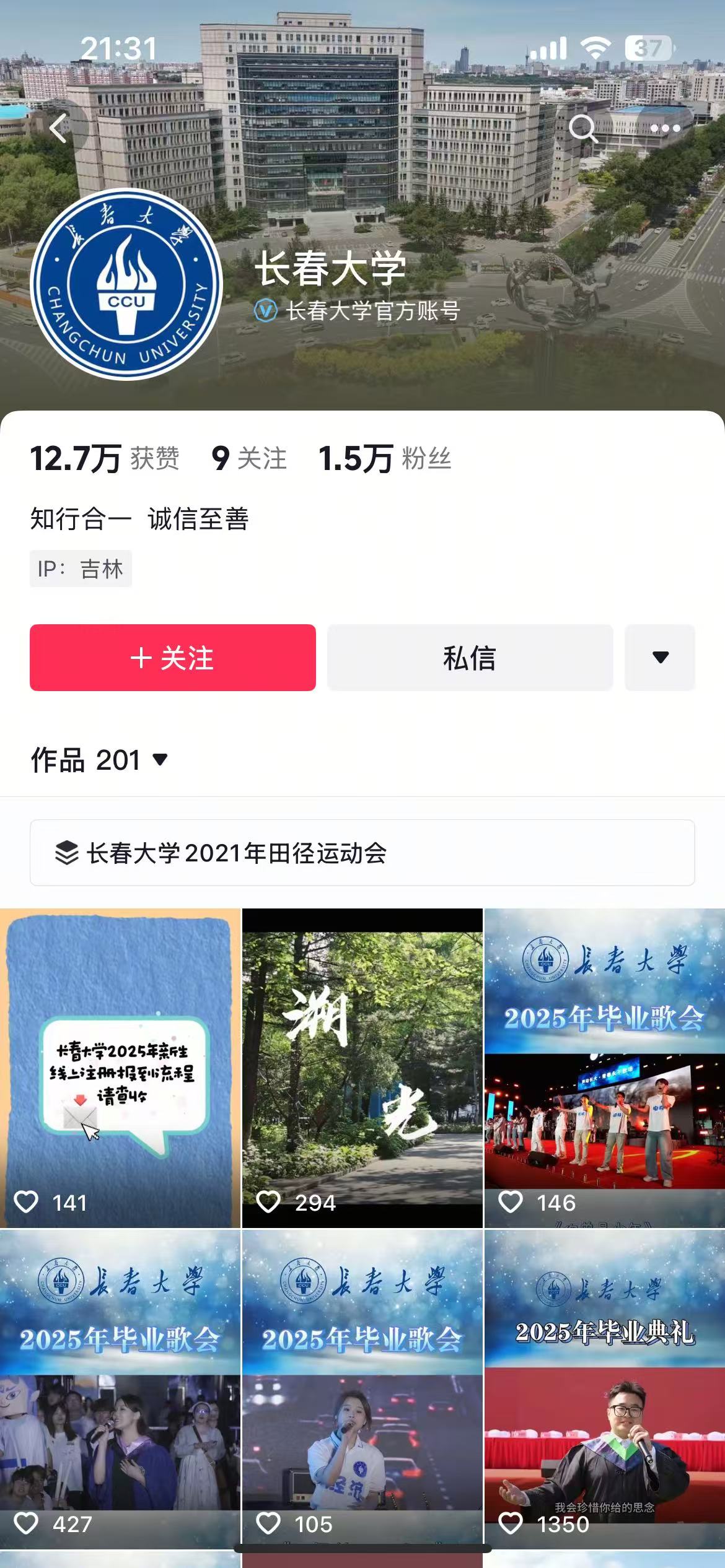Screen dimensions: 725x1568
Task: Click the blue verified badge next to account name
Action: click(x=268, y=311)
